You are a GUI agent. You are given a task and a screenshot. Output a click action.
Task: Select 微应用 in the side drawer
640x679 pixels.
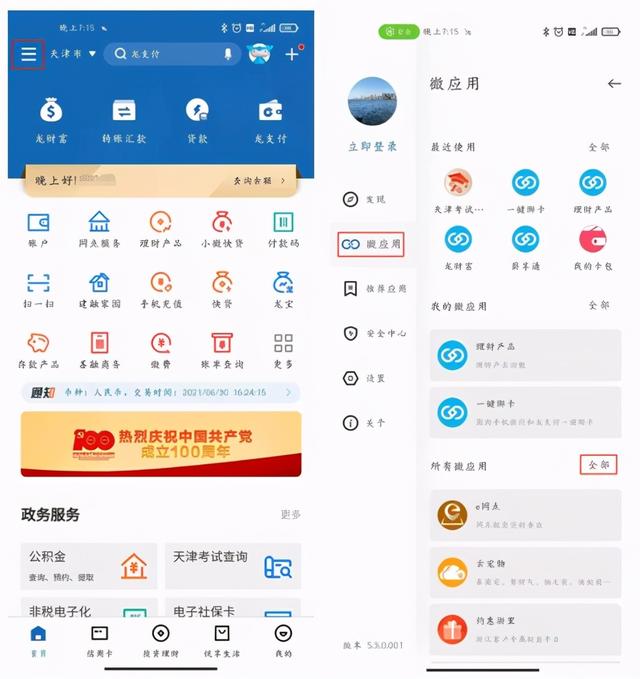(x=371, y=244)
